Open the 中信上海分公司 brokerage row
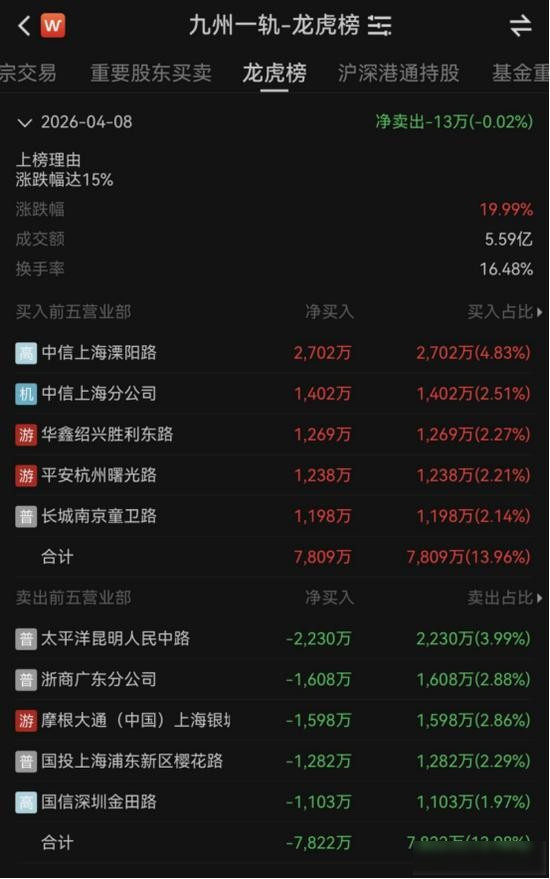Screen dimensions: 550x879 click(x=274, y=394)
